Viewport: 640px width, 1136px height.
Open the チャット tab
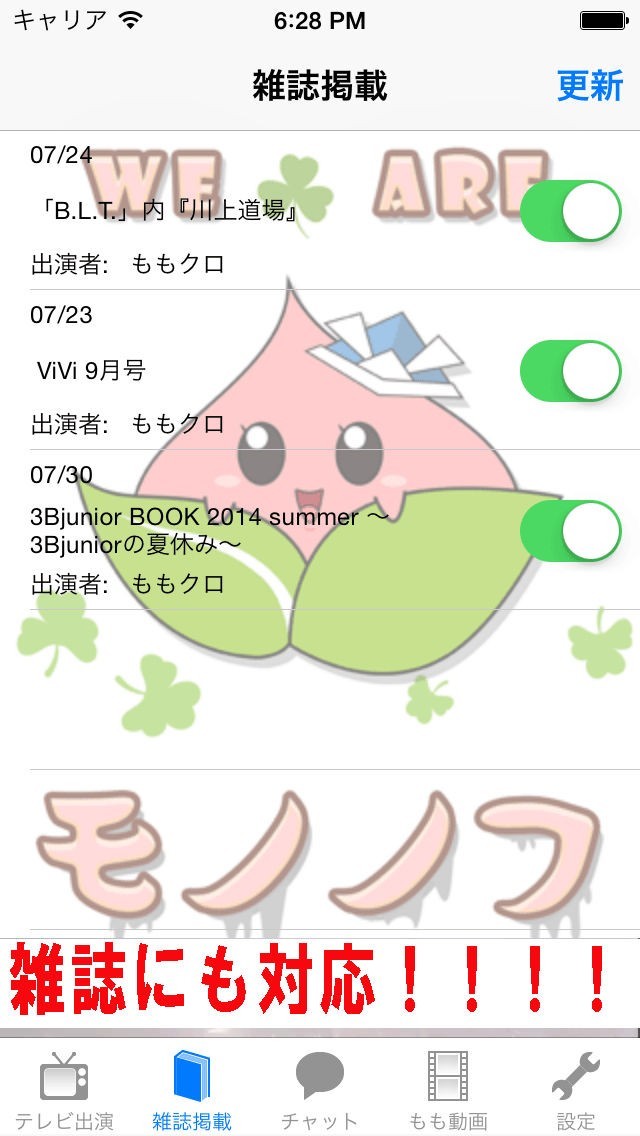point(320,1090)
